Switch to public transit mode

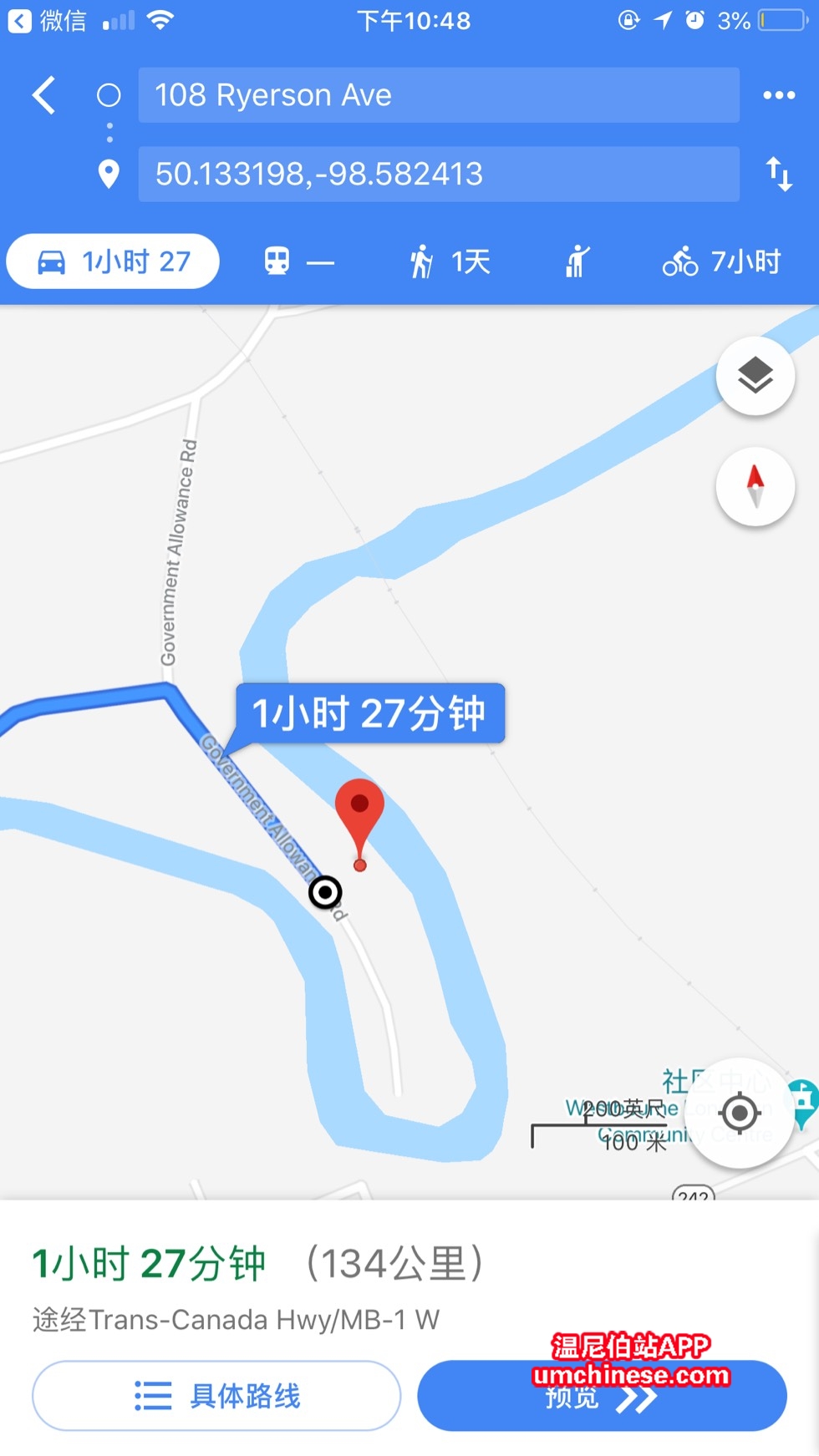pos(298,261)
